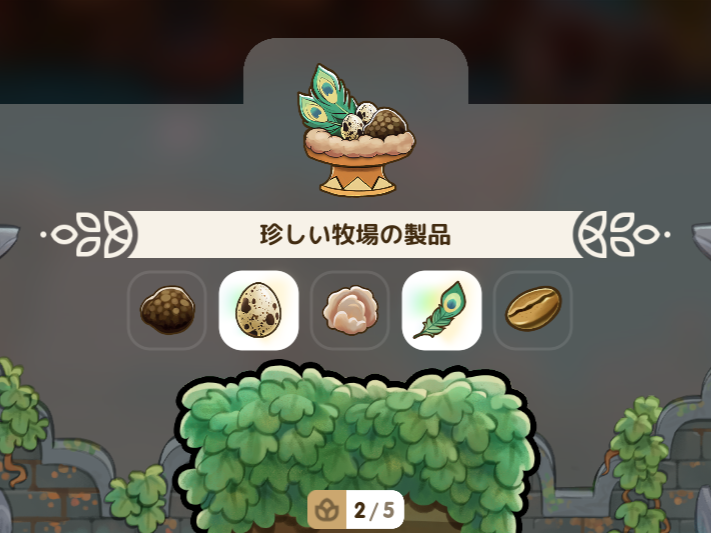Select the dark truffle item slot

167,310
